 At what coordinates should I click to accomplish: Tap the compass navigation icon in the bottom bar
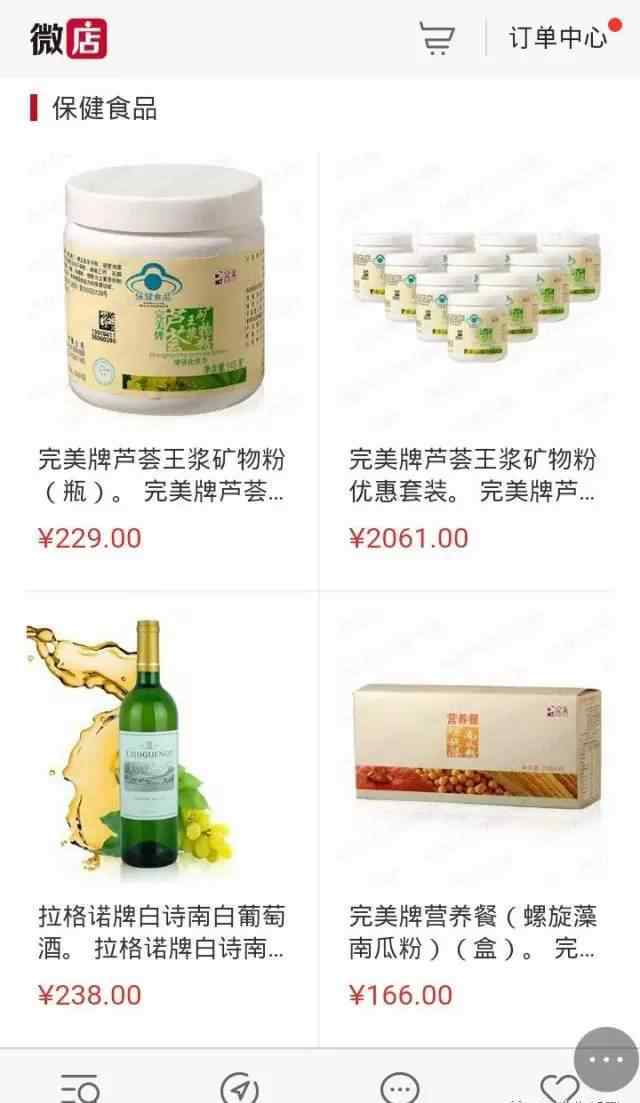(240, 1089)
